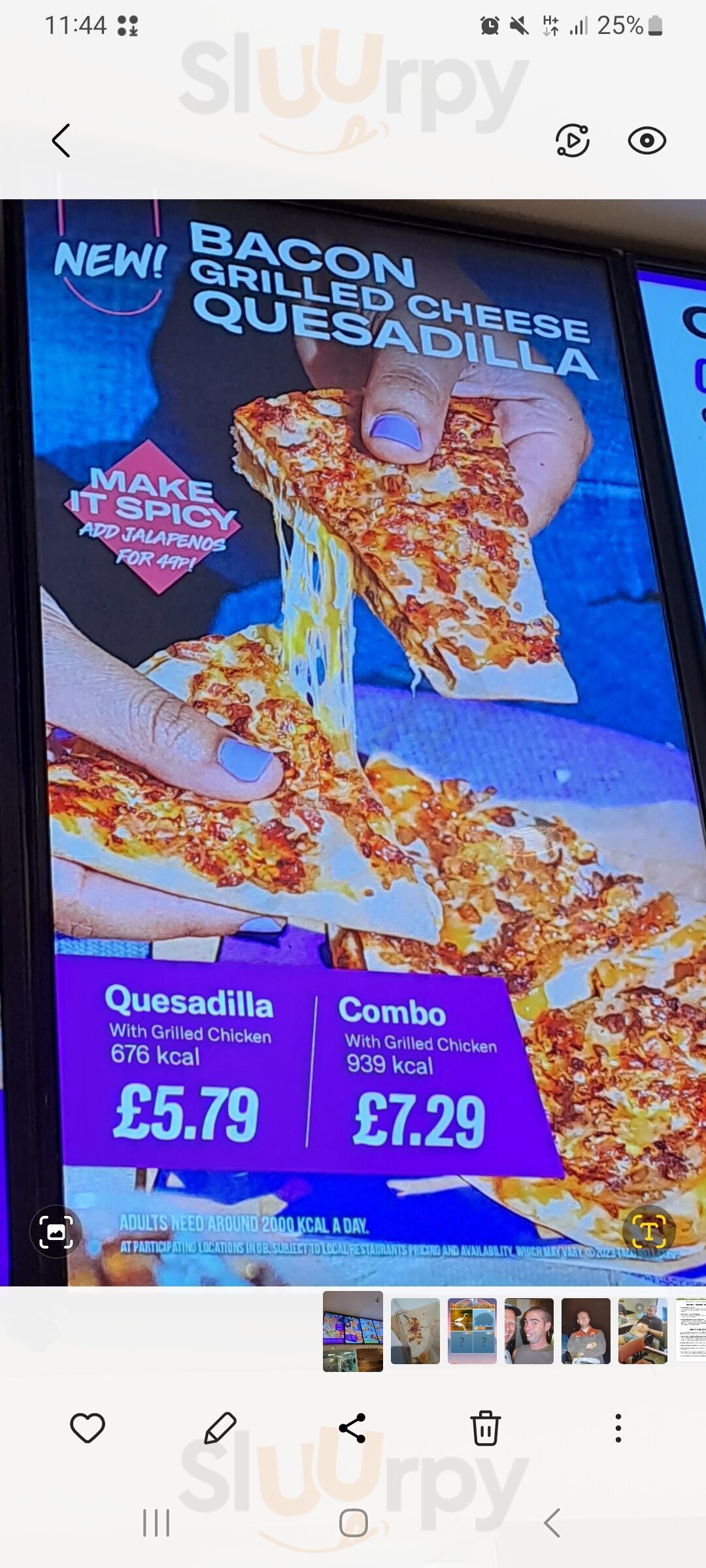Viewport: 706px width, 1568px height.
Task: Open the man sitting in restaurant thumbnail
Action: coord(643,1331)
